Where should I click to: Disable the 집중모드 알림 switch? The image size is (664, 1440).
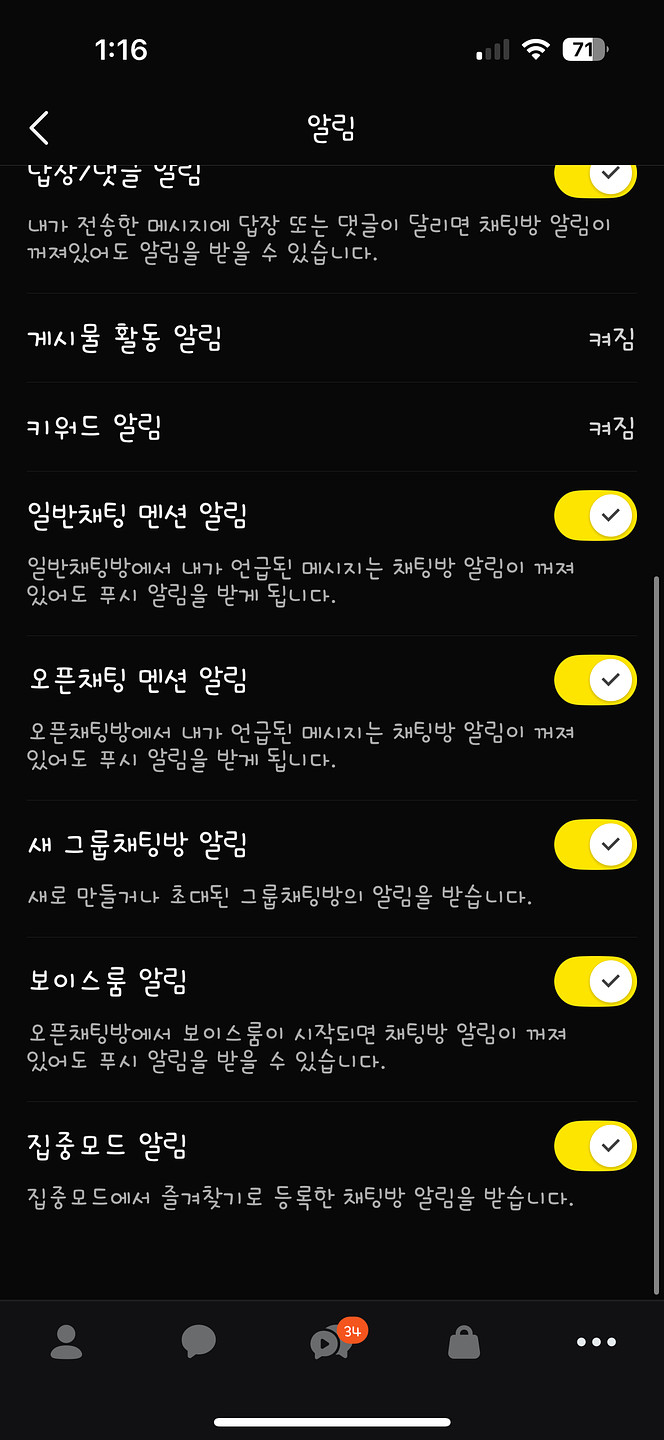[x=595, y=1145]
